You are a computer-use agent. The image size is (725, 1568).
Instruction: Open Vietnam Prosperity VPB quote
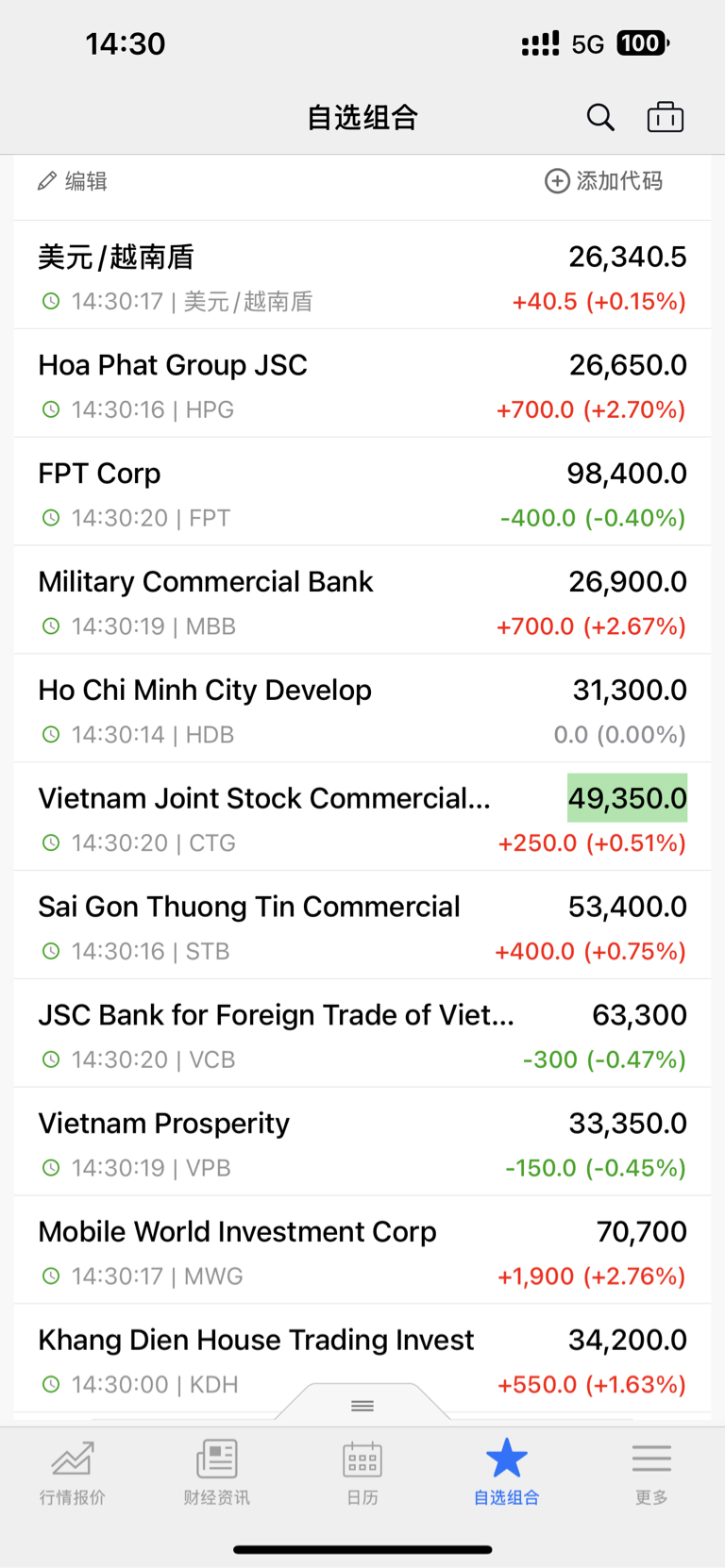click(362, 1143)
